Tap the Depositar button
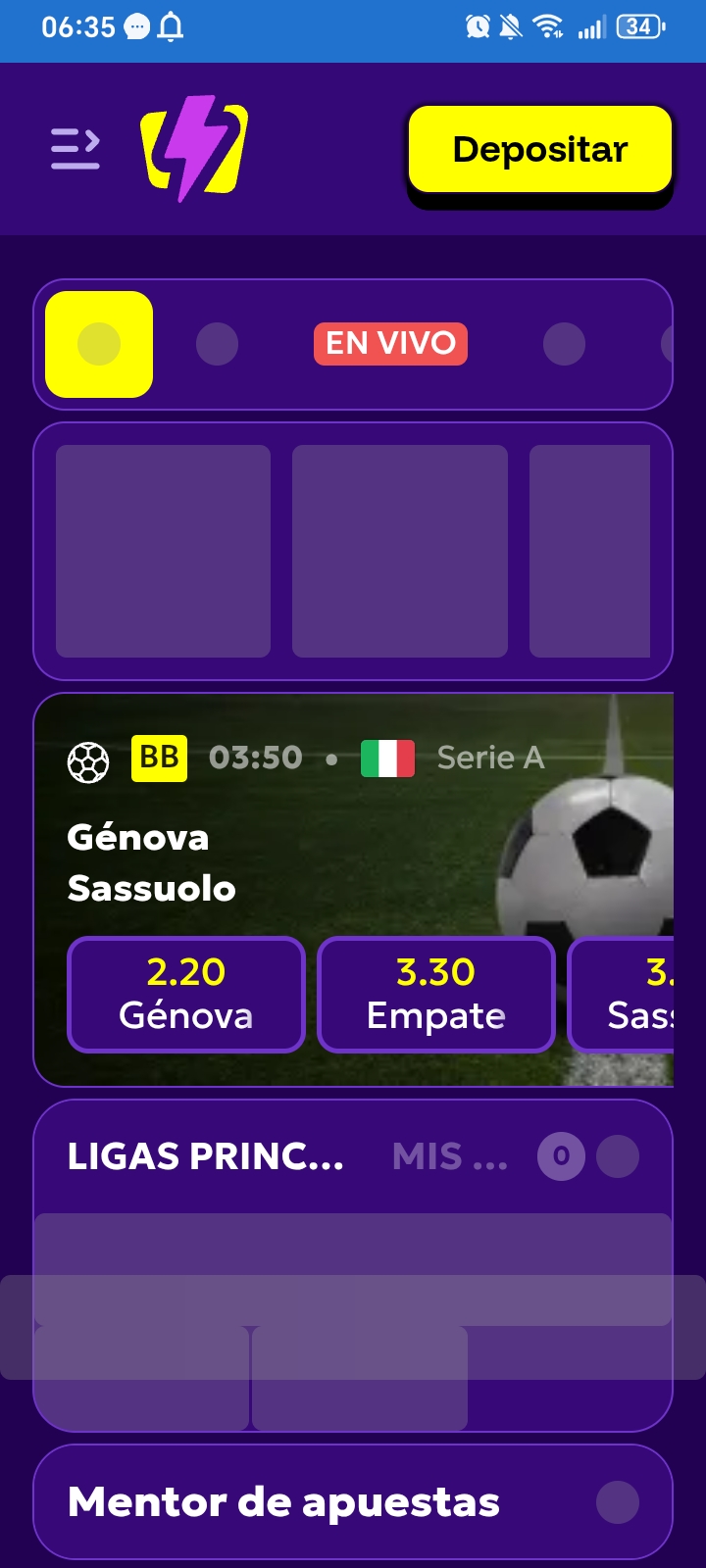The image size is (706, 1568). point(540,150)
